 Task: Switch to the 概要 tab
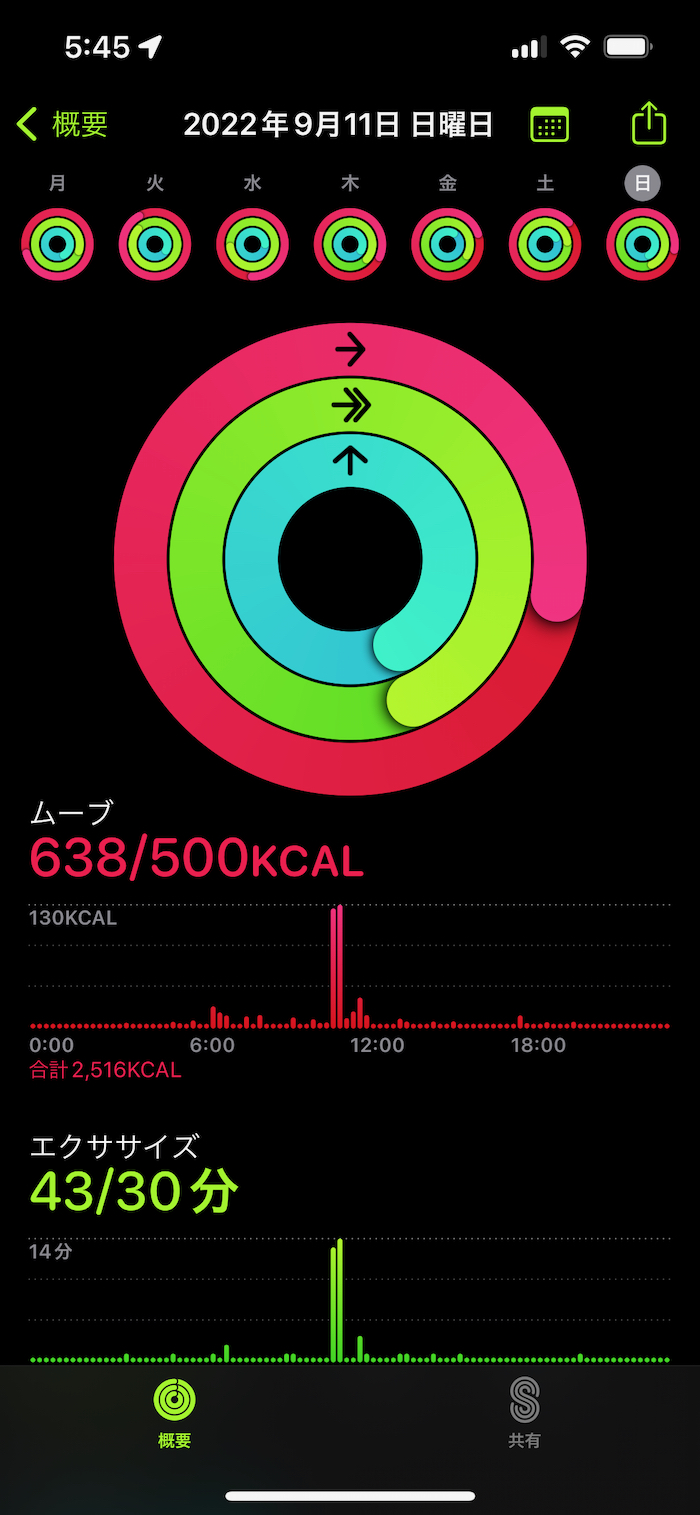coord(174,1412)
